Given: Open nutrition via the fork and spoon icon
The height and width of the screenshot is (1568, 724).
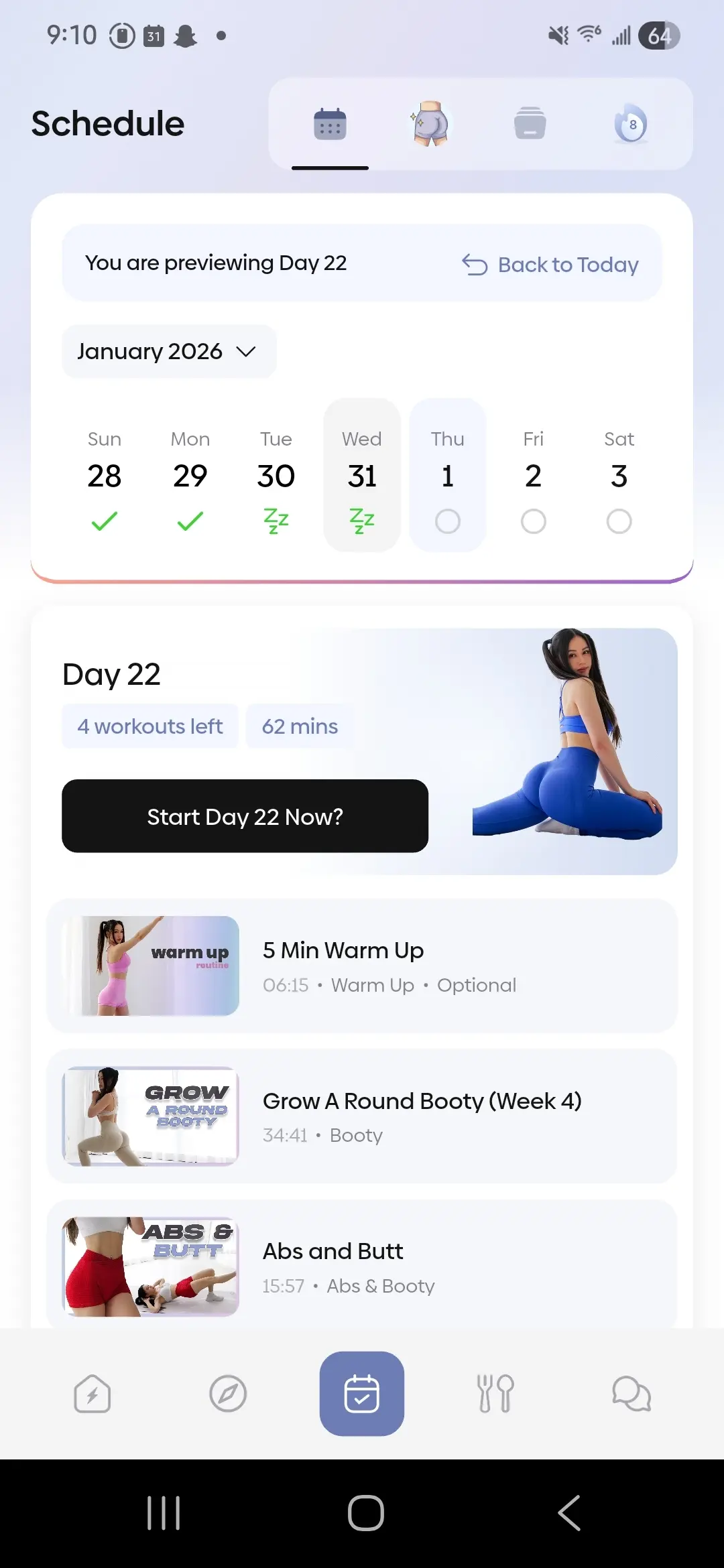Looking at the screenshot, I should pos(495,1392).
